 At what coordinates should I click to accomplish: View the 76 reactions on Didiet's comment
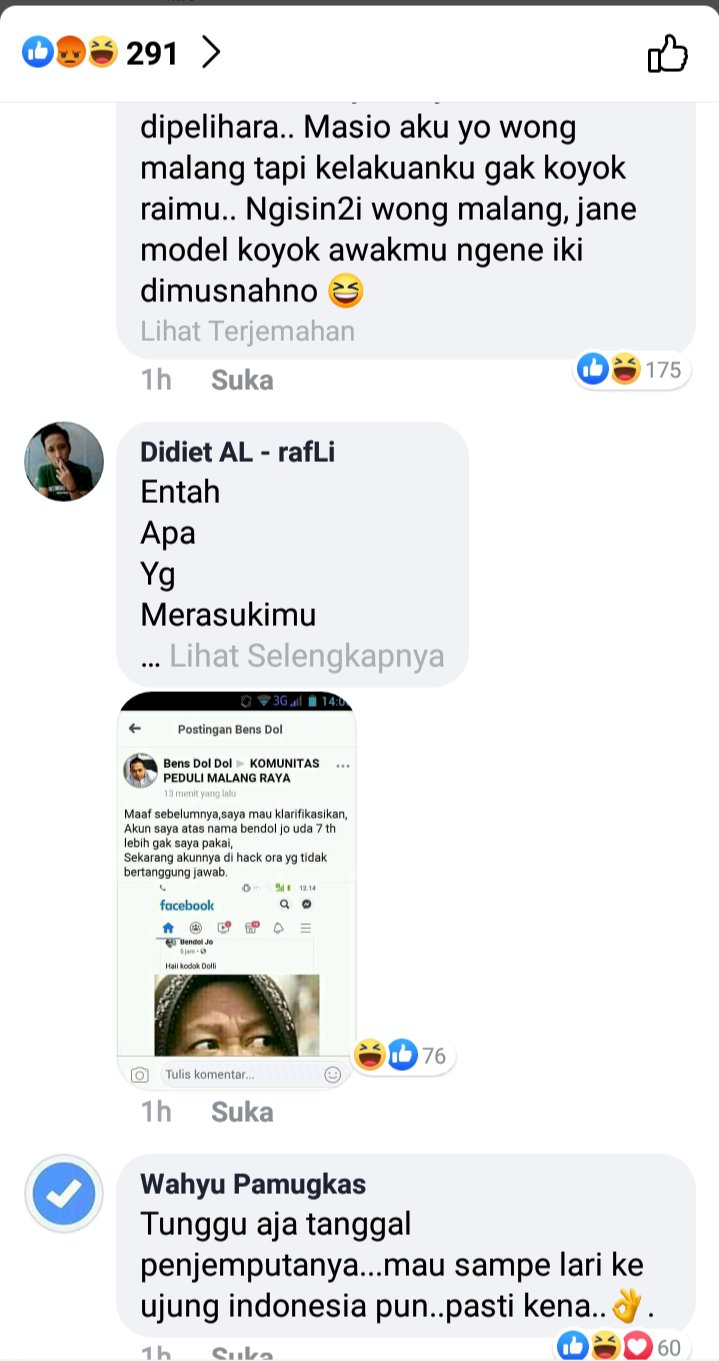click(x=403, y=1055)
